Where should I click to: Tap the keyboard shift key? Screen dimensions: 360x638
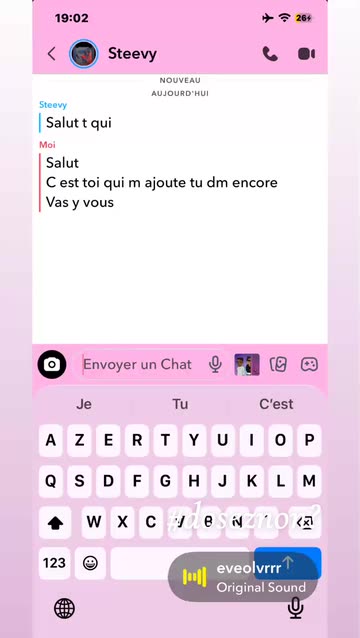(55, 522)
